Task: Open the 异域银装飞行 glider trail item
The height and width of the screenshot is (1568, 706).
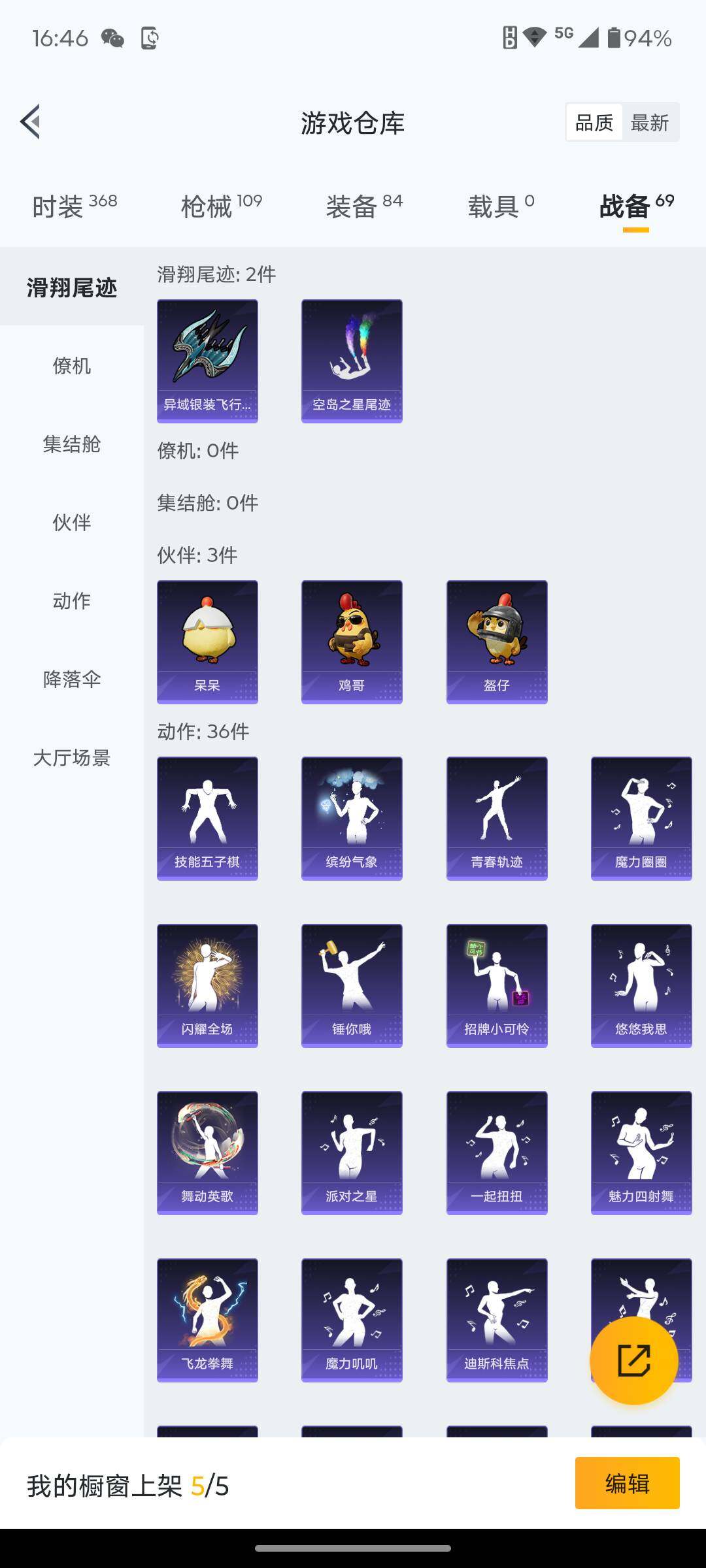Action: 207,361
